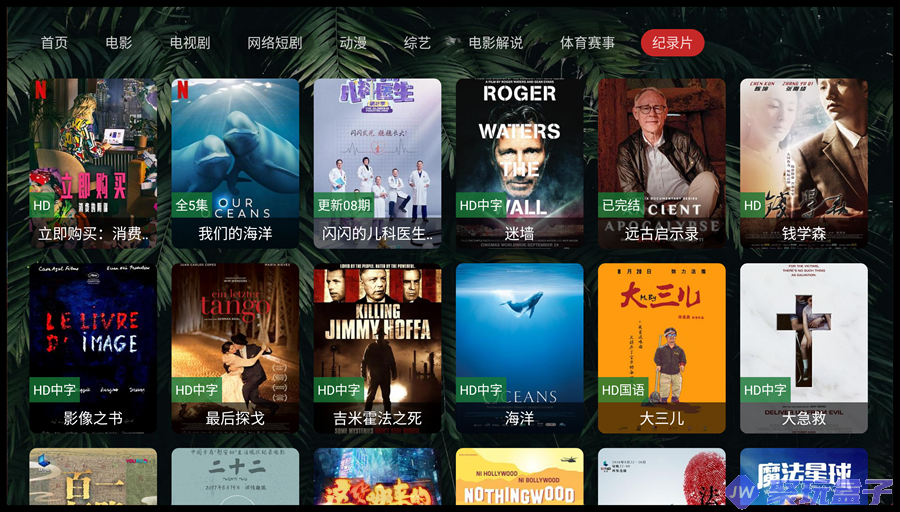Switch to the 首页 tab
This screenshot has width=900, height=512.
(54, 43)
